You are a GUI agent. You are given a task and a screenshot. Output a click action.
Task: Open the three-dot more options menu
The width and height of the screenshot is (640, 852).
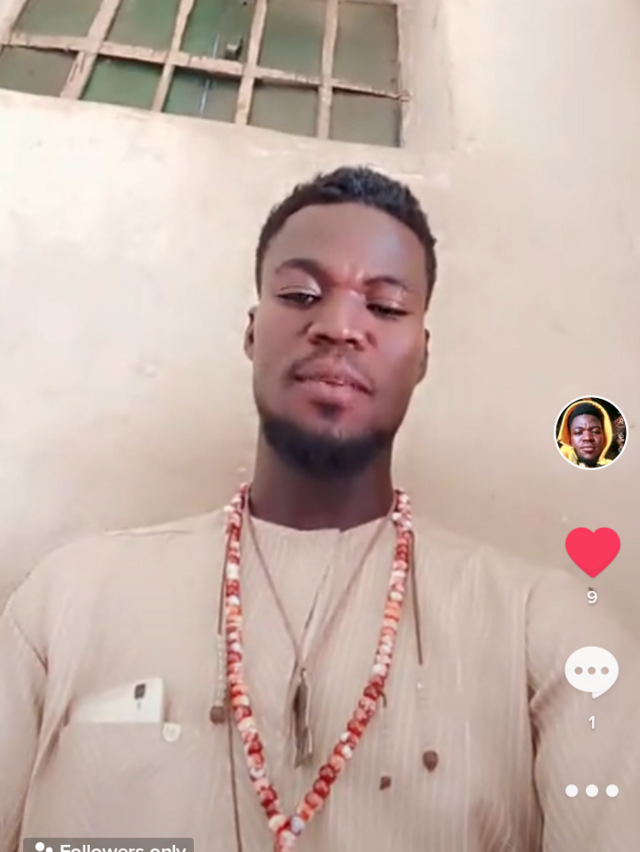[x=591, y=790]
